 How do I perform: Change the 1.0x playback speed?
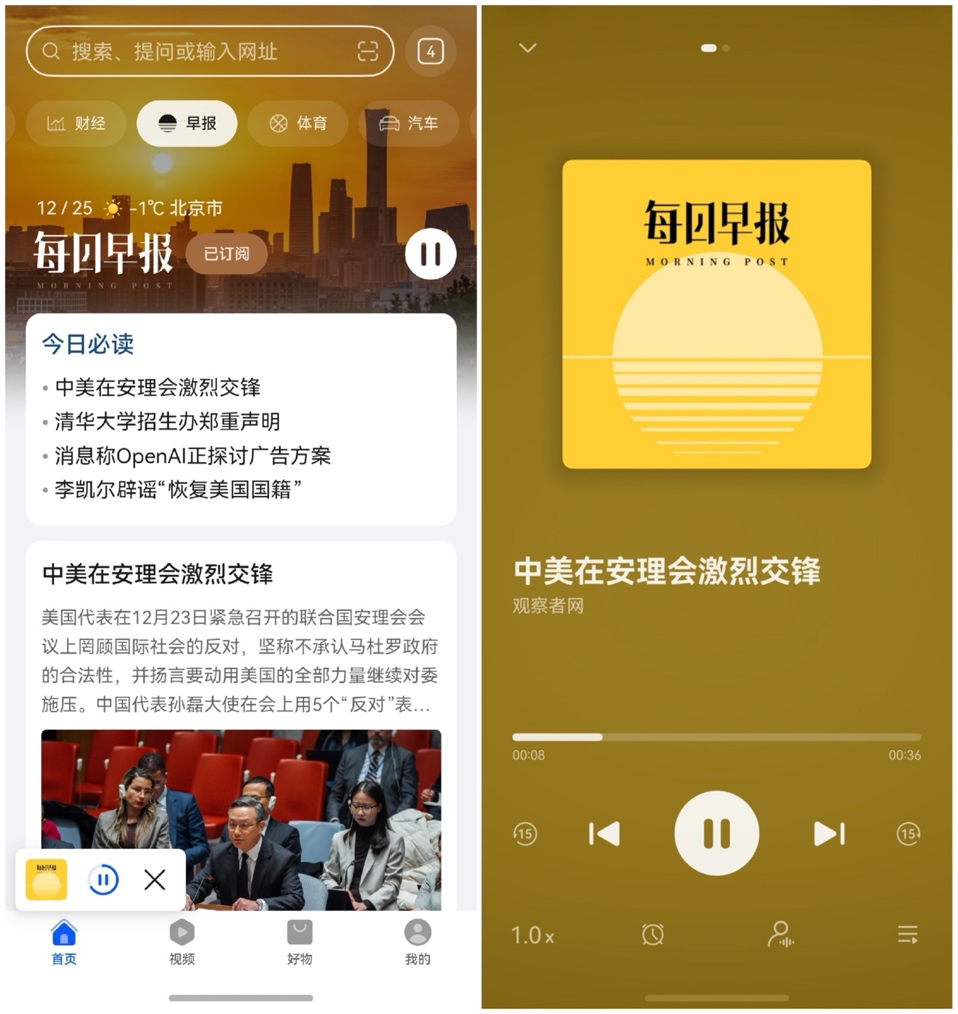pyautogui.click(x=532, y=935)
